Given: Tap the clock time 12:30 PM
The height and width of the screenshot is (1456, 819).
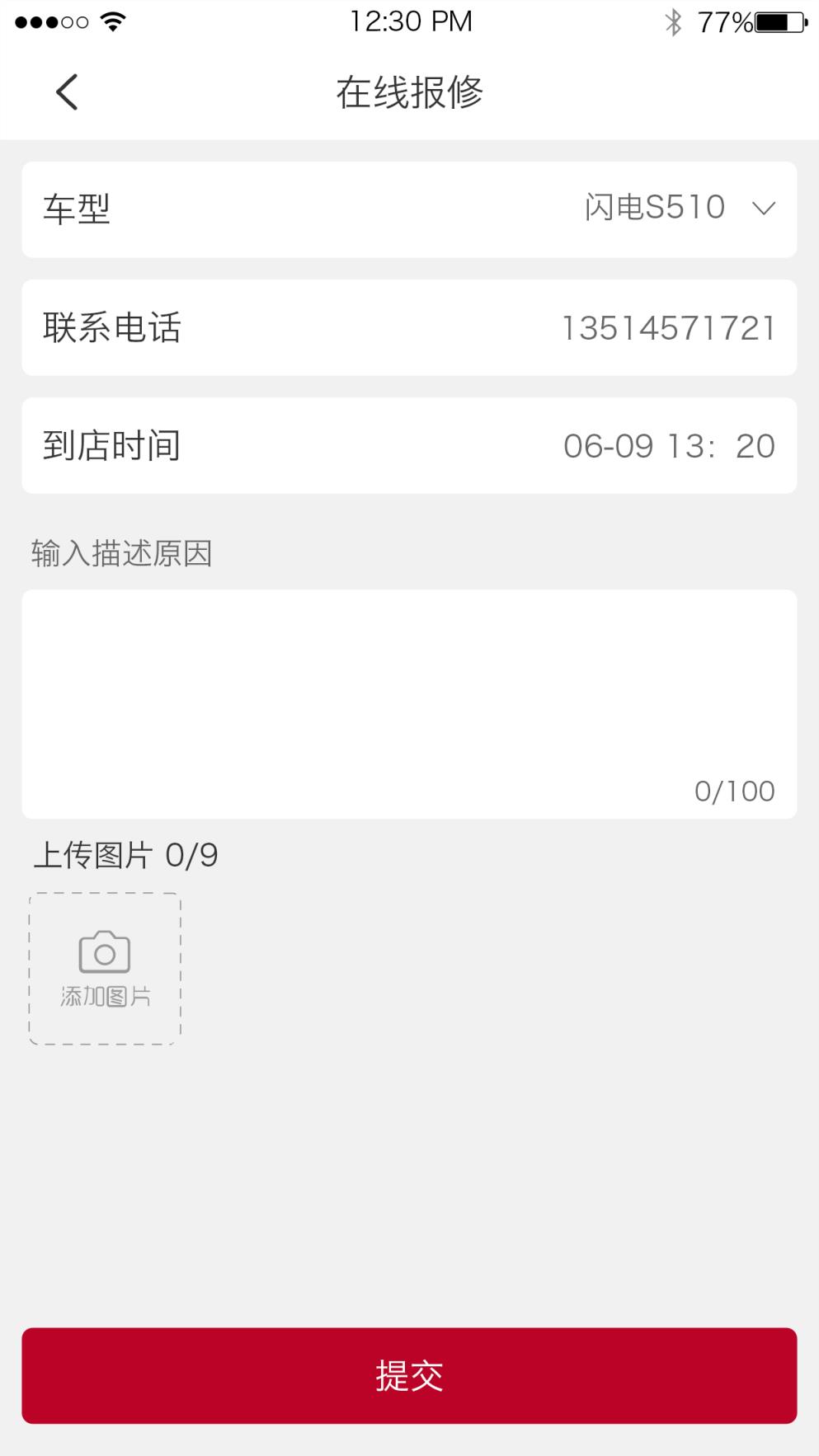Looking at the screenshot, I should click(409, 21).
